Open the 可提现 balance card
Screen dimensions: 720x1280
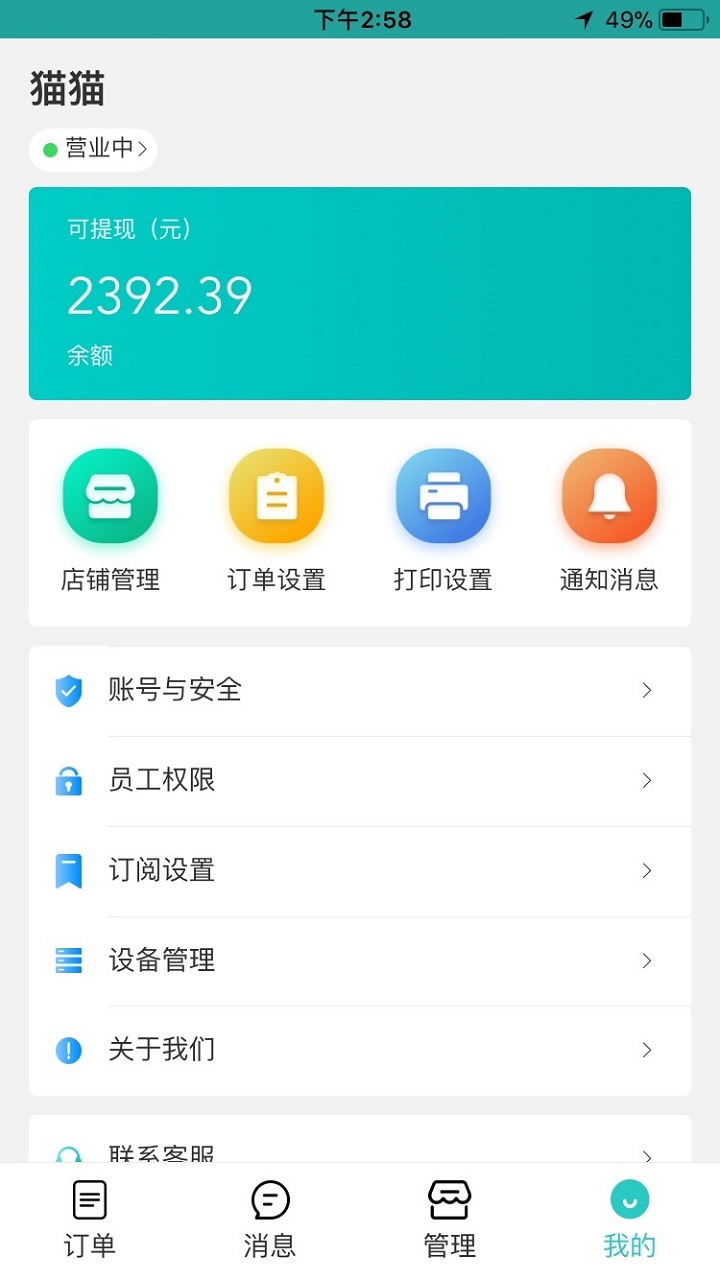[360, 293]
